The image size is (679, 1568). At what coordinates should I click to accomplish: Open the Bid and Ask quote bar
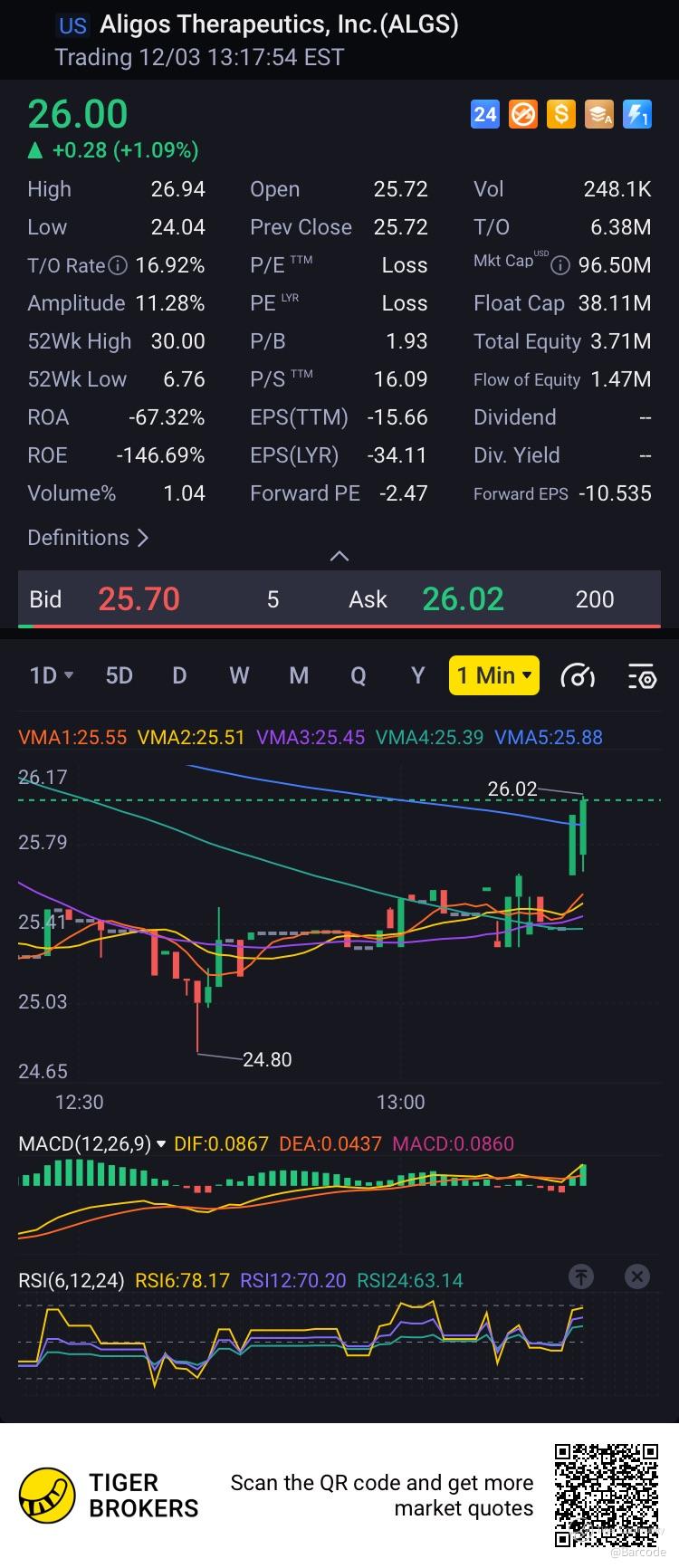tap(339, 598)
